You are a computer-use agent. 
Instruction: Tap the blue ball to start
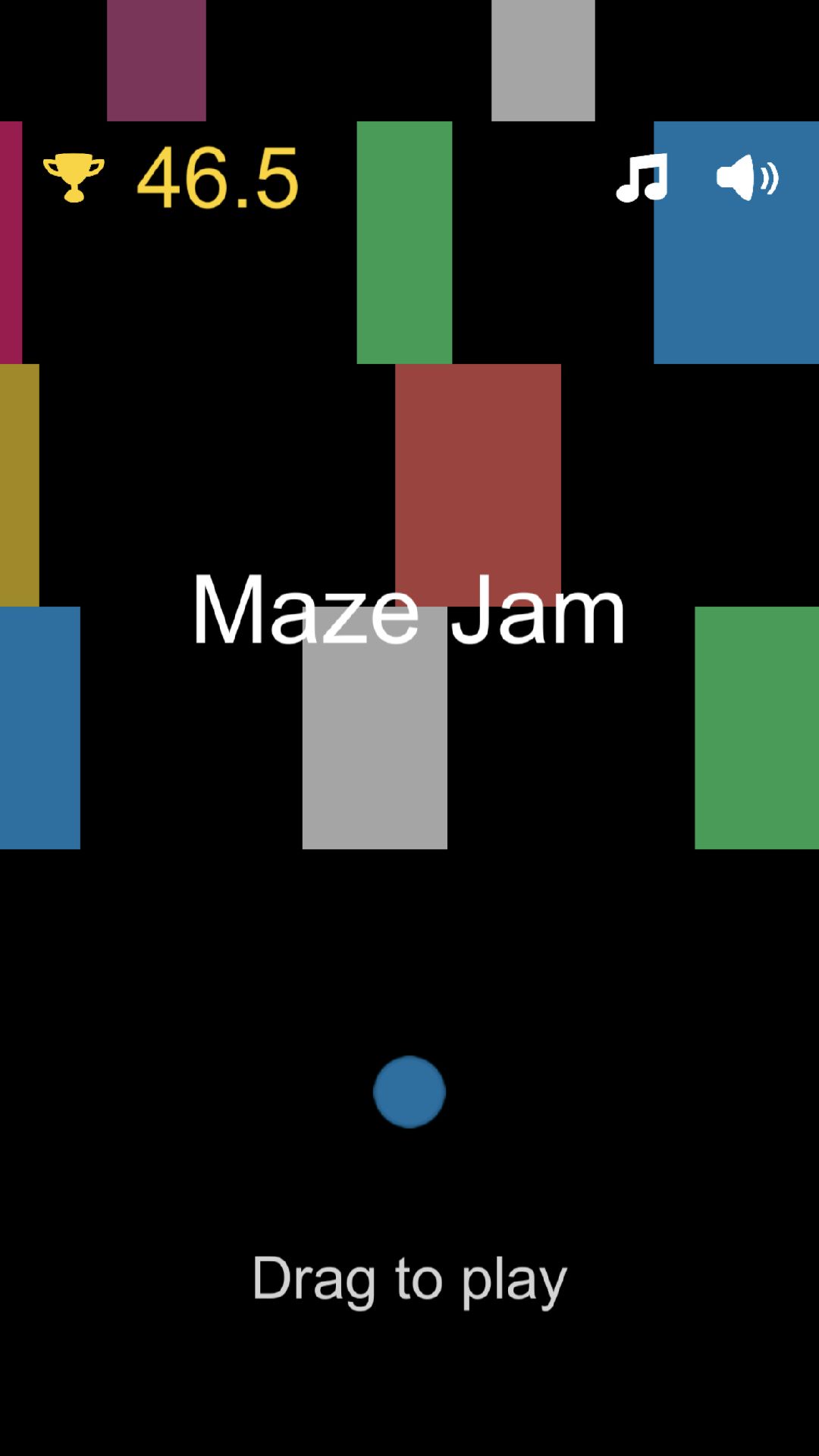tap(409, 1092)
